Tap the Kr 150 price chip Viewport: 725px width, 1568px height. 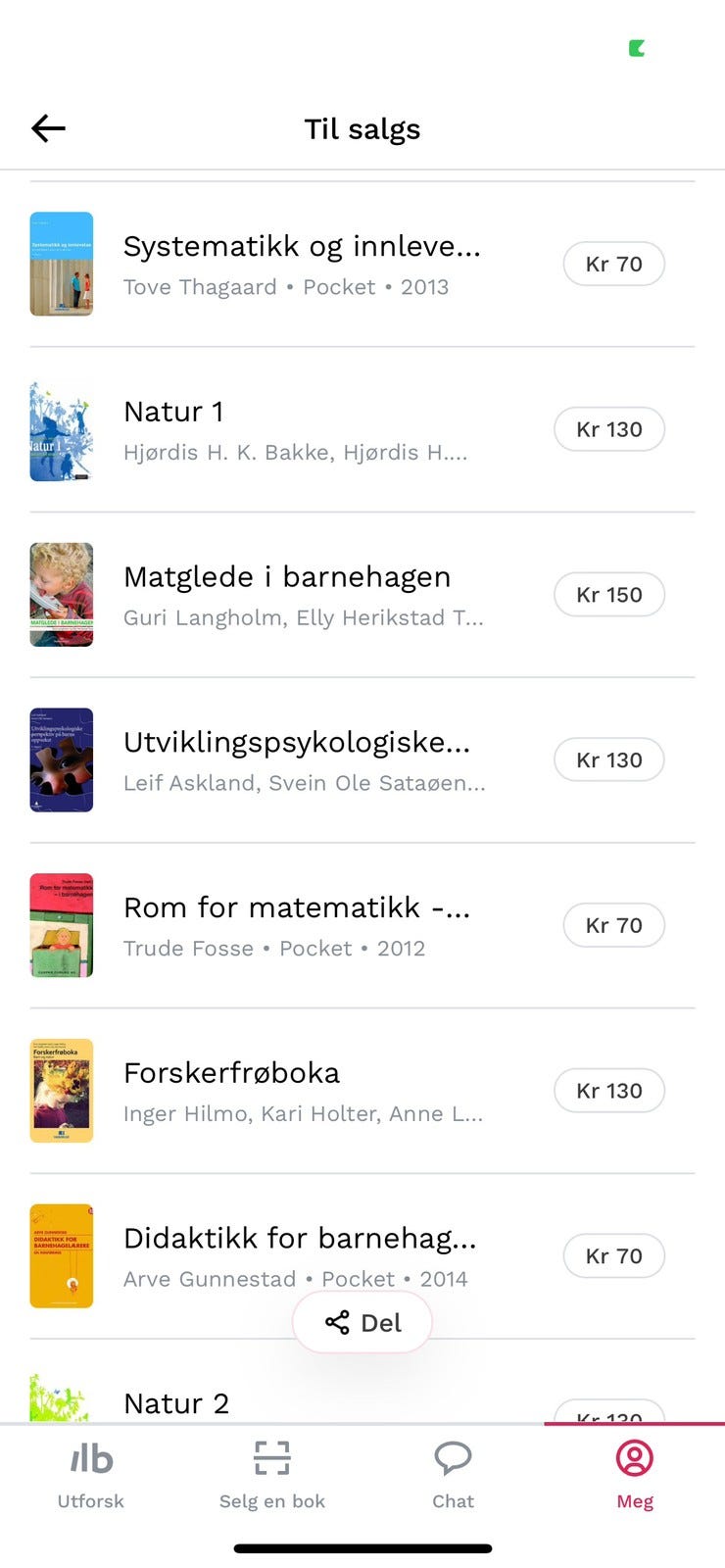tap(609, 595)
